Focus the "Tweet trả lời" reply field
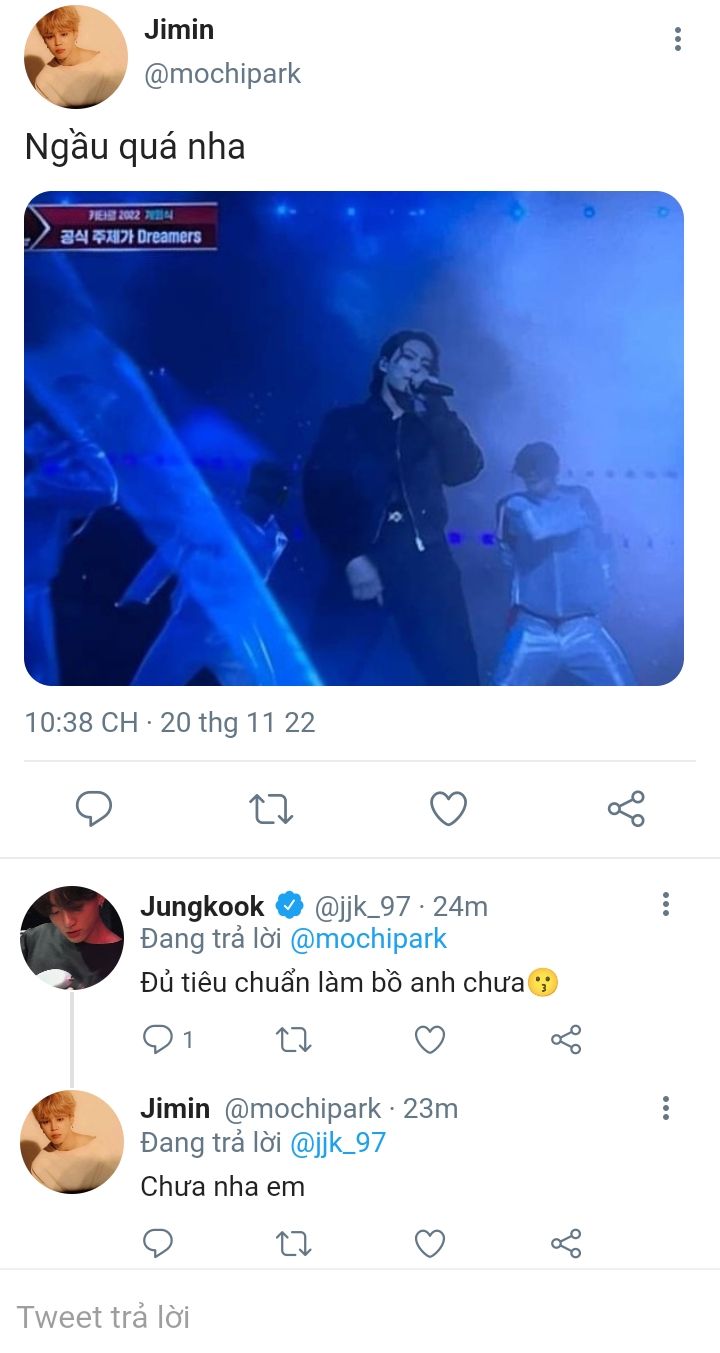The height and width of the screenshot is (1353, 720). pyautogui.click(x=360, y=1316)
